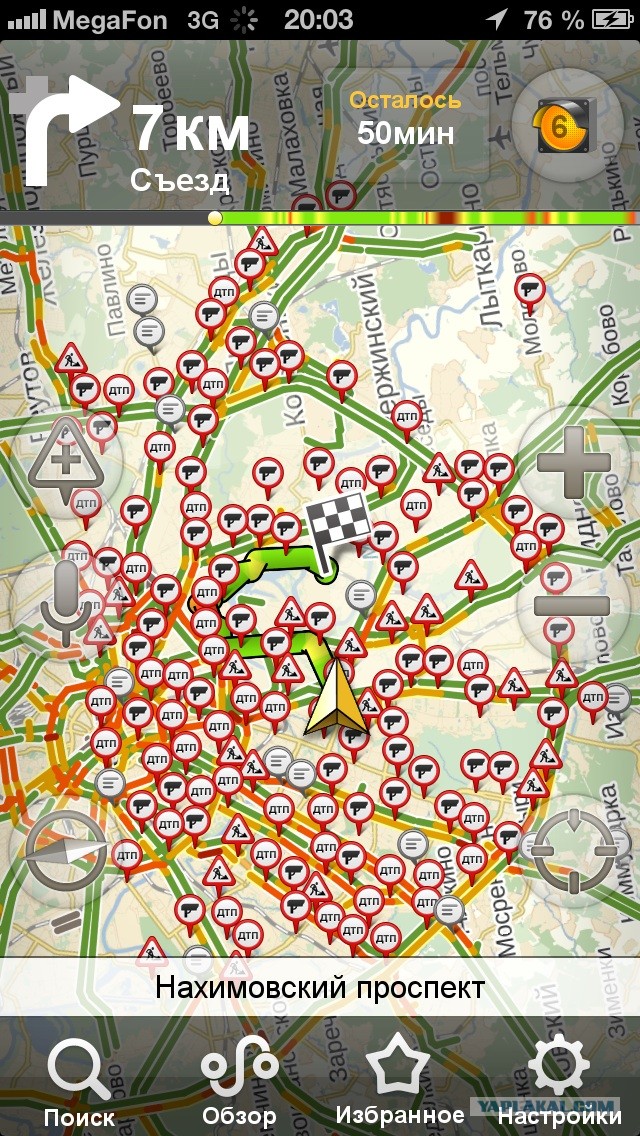Zoom out with the minus button
The width and height of the screenshot is (640, 1136).
573,604
